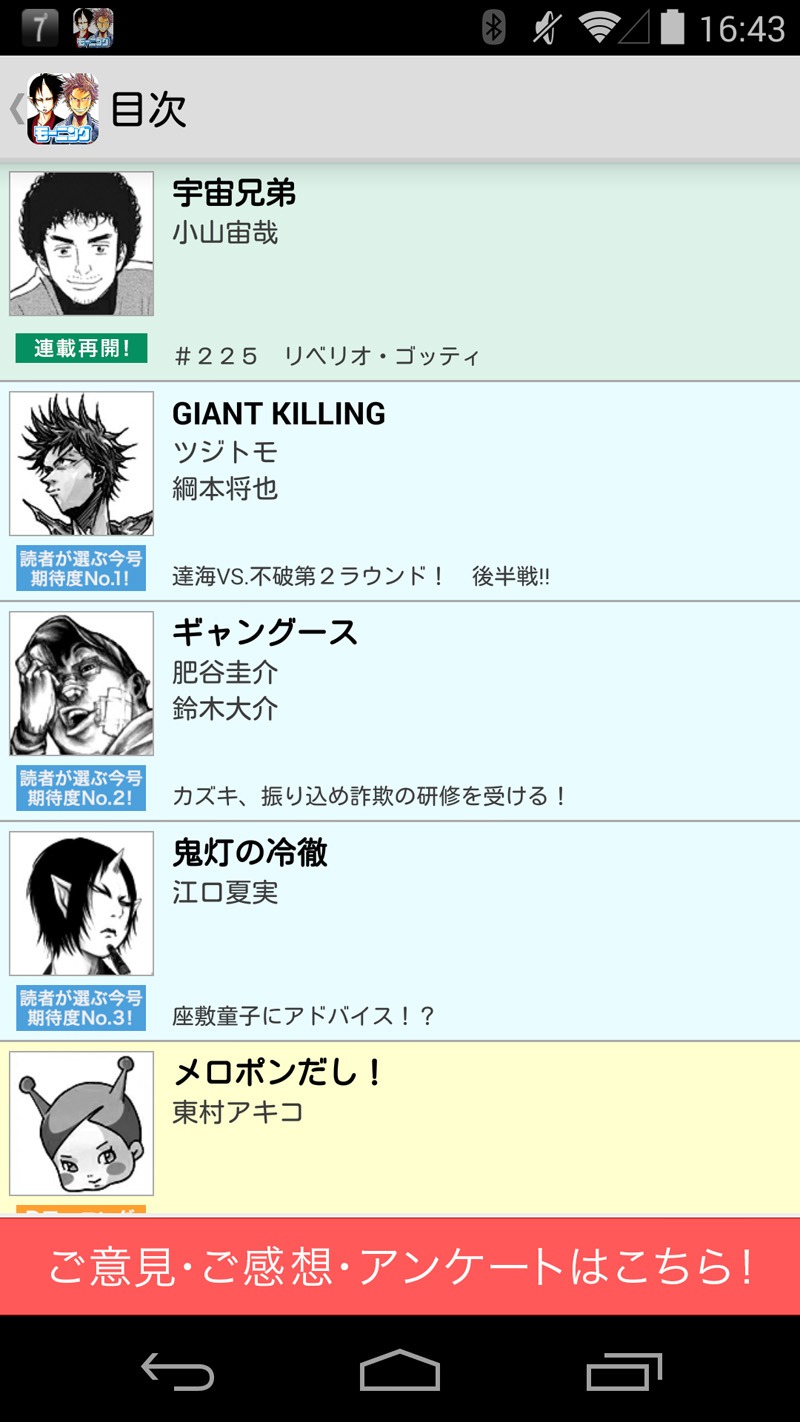The width and height of the screenshot is (800, 1422).
Task: Open the GIANT KILLING entry
Action: pyautogui.click(x=400, y=491)
